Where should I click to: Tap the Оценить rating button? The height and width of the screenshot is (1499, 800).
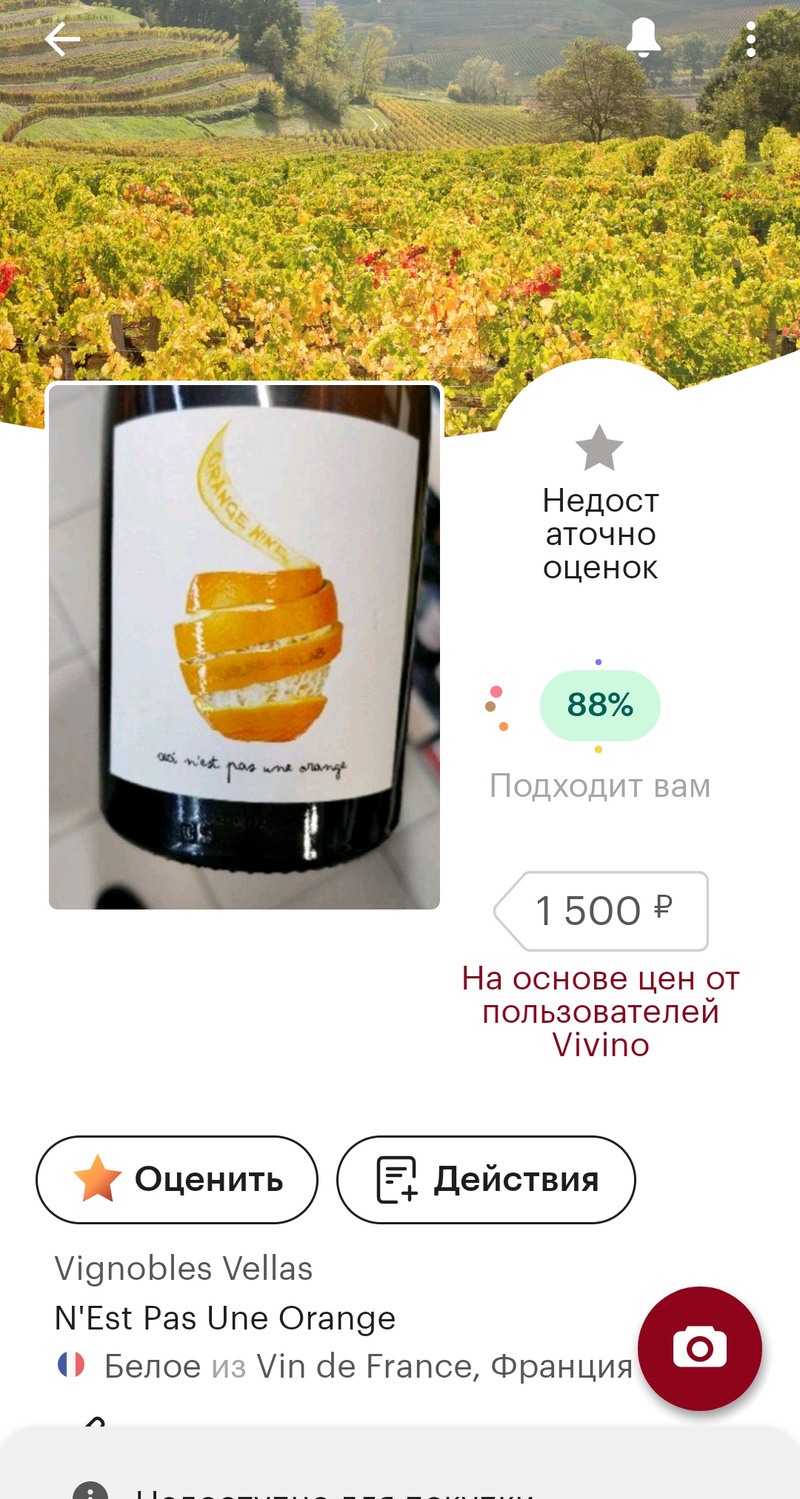pos(177,1180)
